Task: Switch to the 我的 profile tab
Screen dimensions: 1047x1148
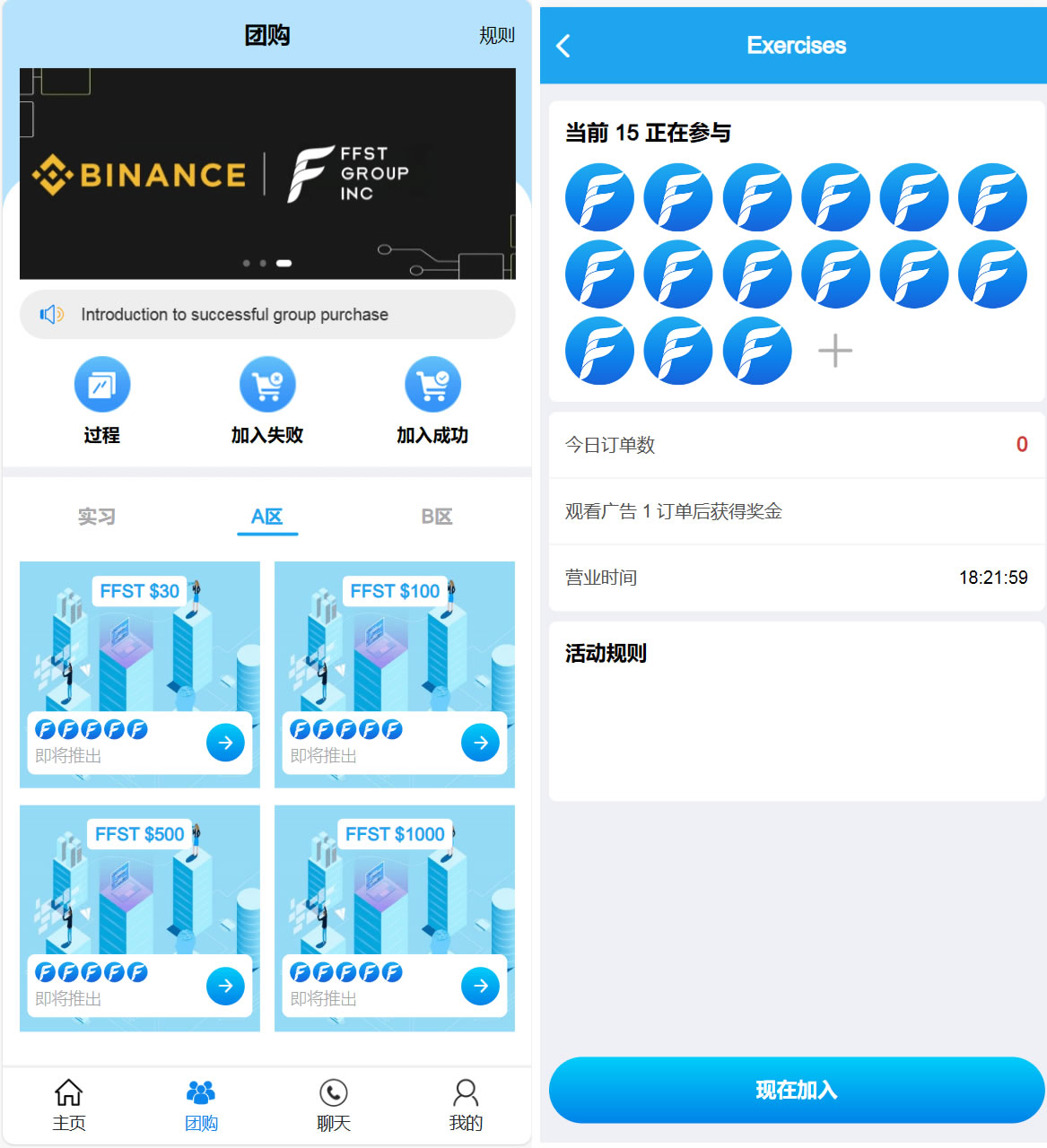Action: point(466,1105)
